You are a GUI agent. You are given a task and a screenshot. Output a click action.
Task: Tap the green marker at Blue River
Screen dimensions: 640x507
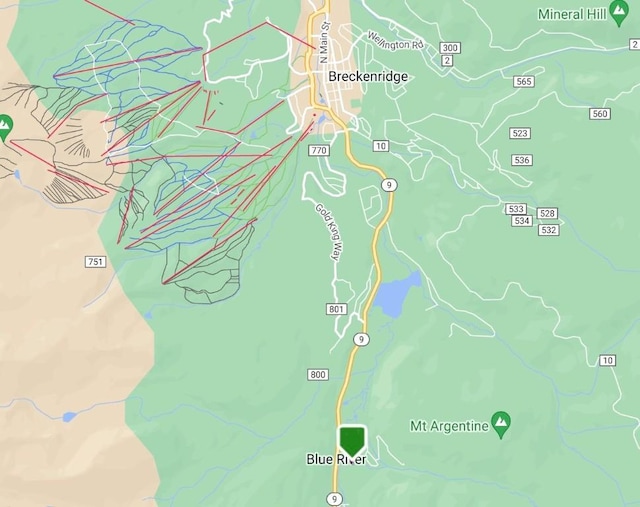click(x=352, y=440)
